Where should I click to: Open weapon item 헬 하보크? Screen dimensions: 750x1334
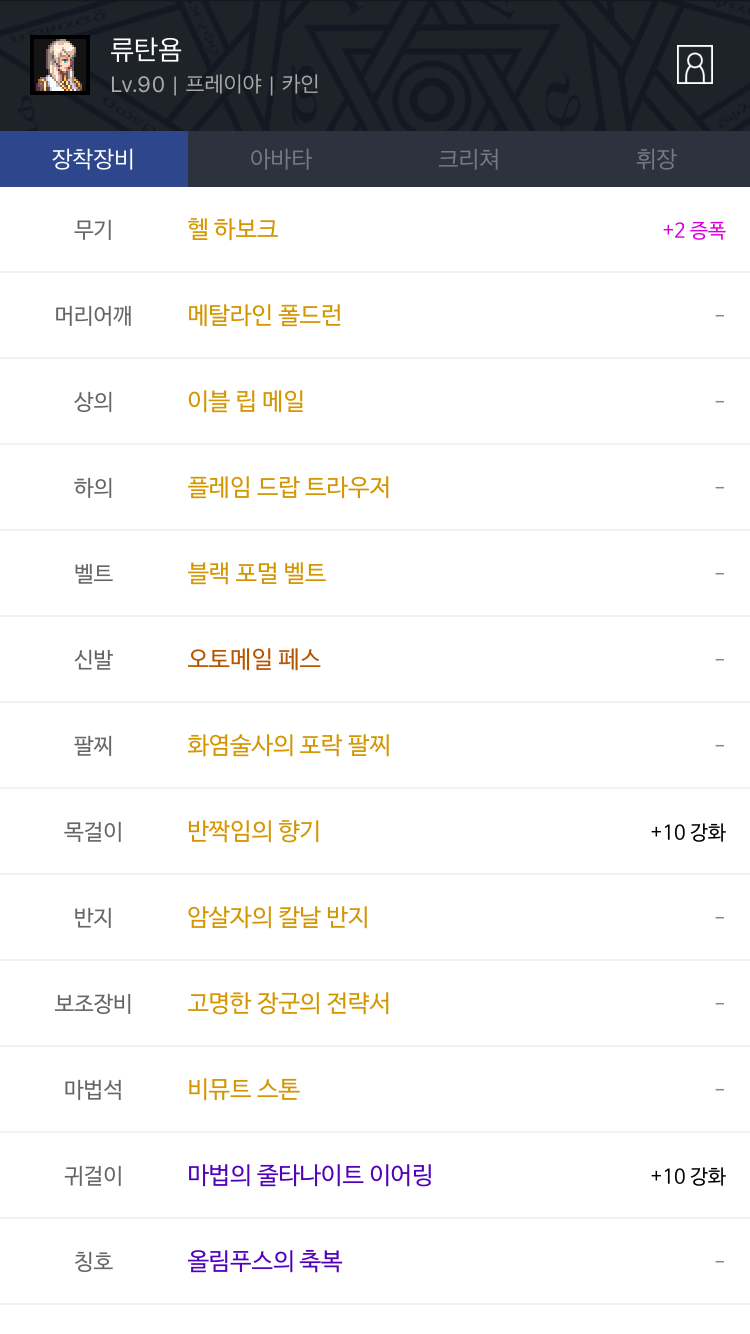(233, 229)
